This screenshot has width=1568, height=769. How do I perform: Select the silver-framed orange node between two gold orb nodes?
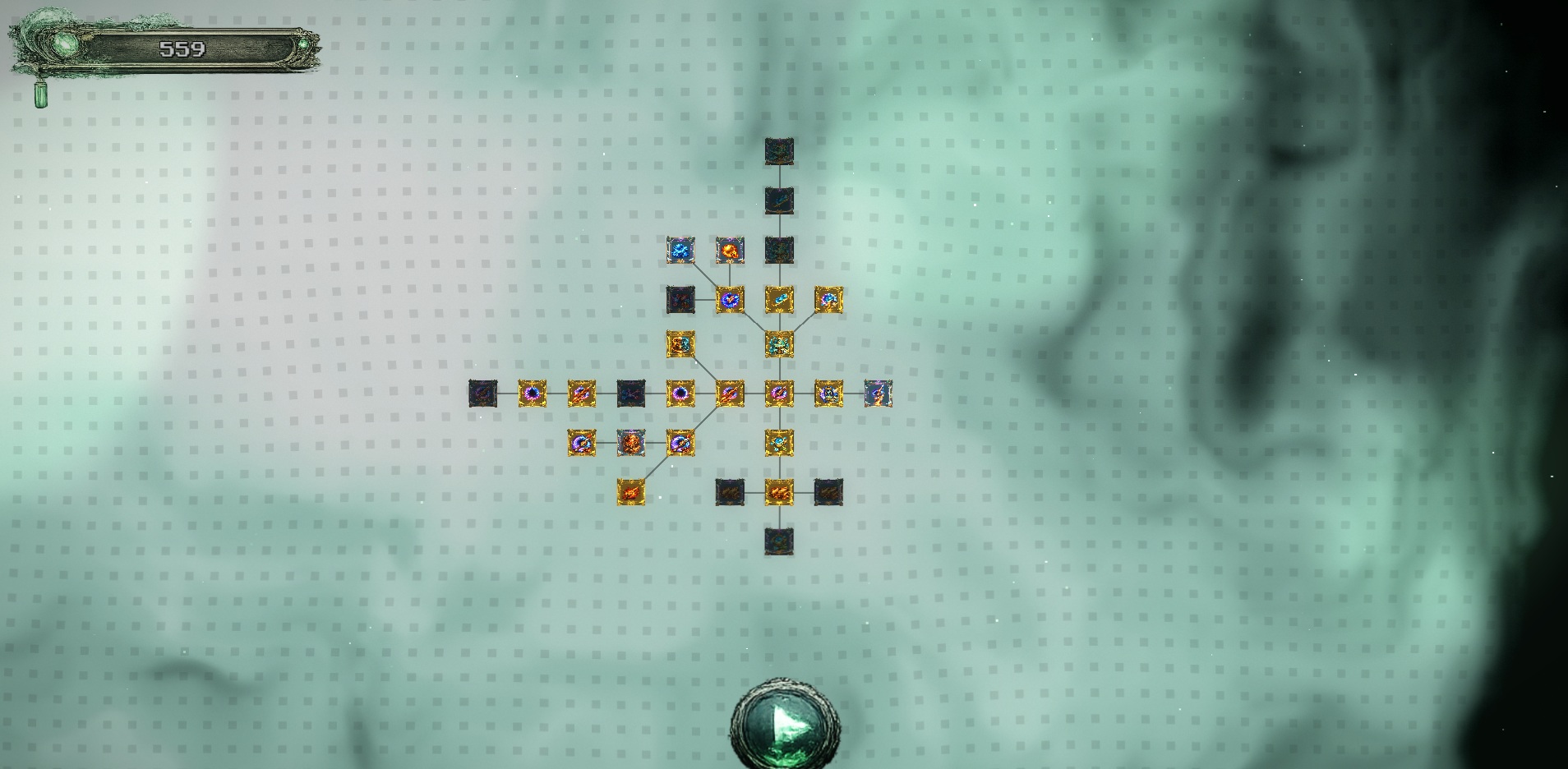[x=631, y=443]
